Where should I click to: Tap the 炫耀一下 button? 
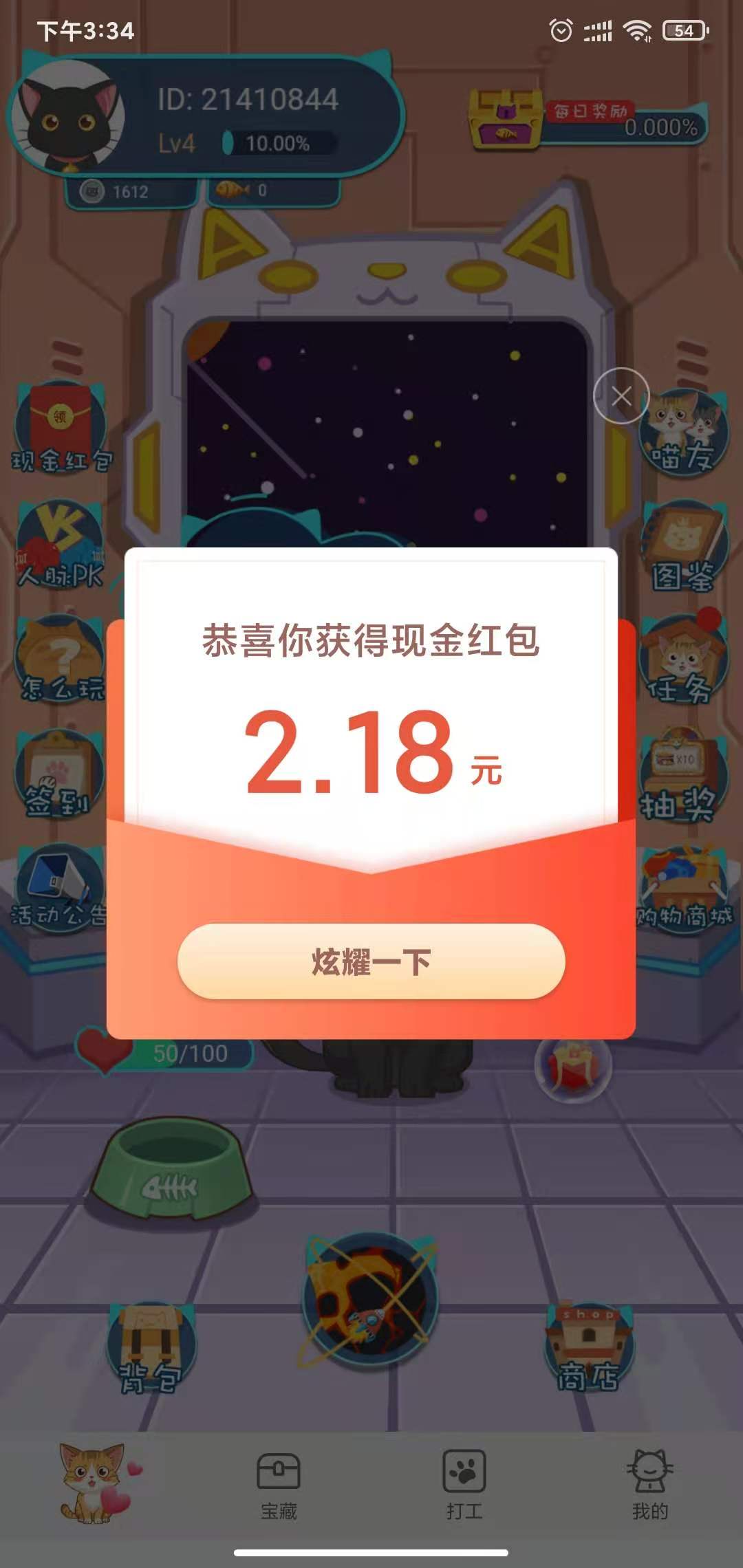pos(371,961)
